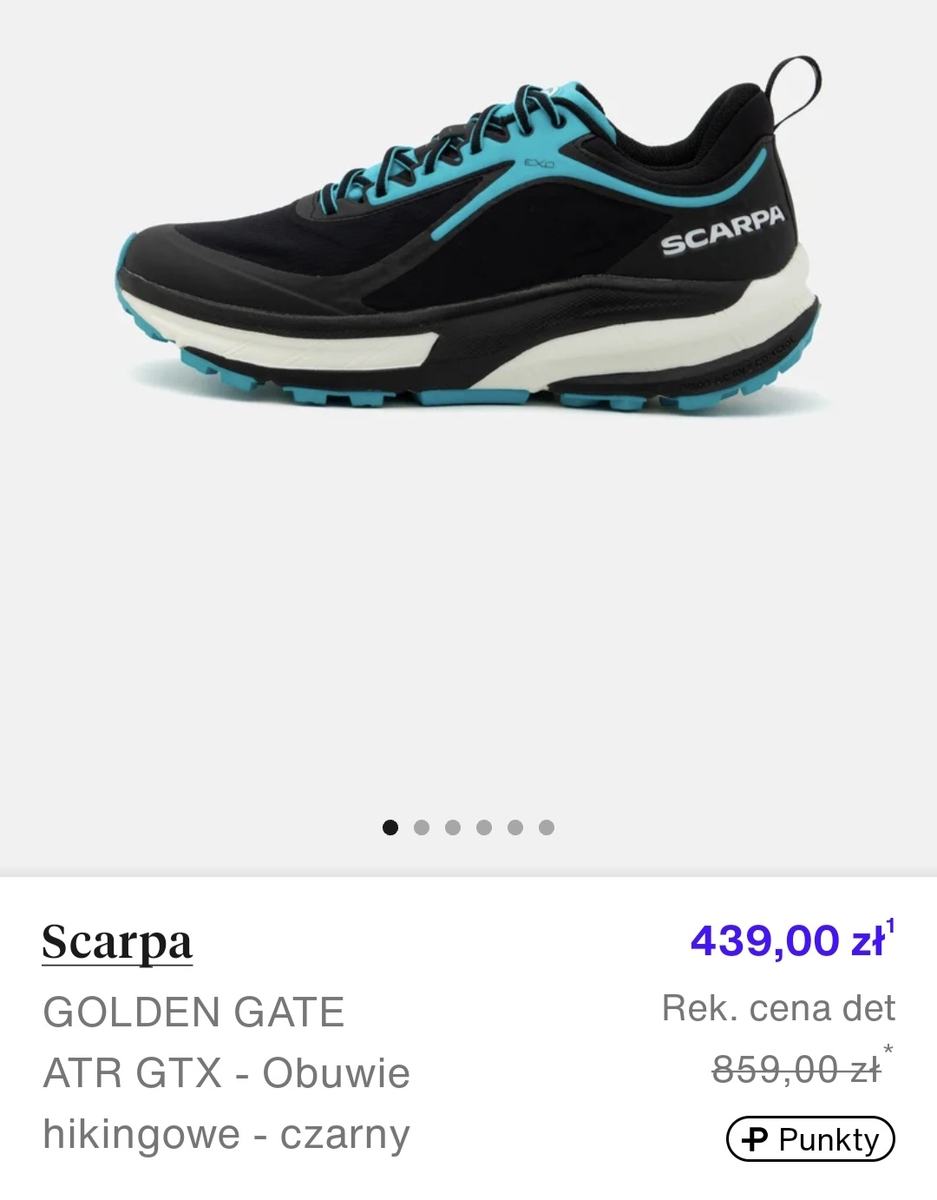This screenshot has width=937, height=1200.
Task: Tap the Punkty points badge
Action: (810, 1139)
